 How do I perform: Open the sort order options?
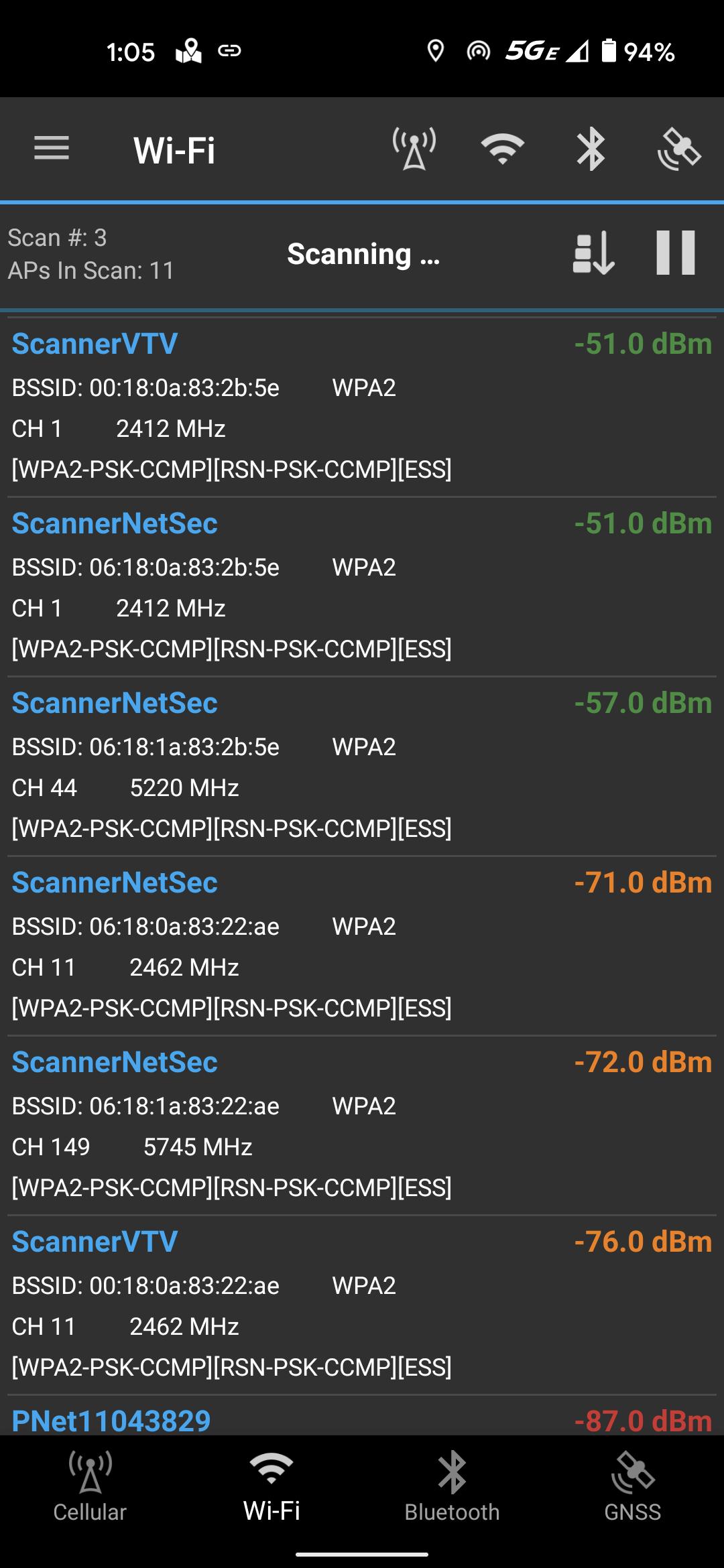(593, 253)
